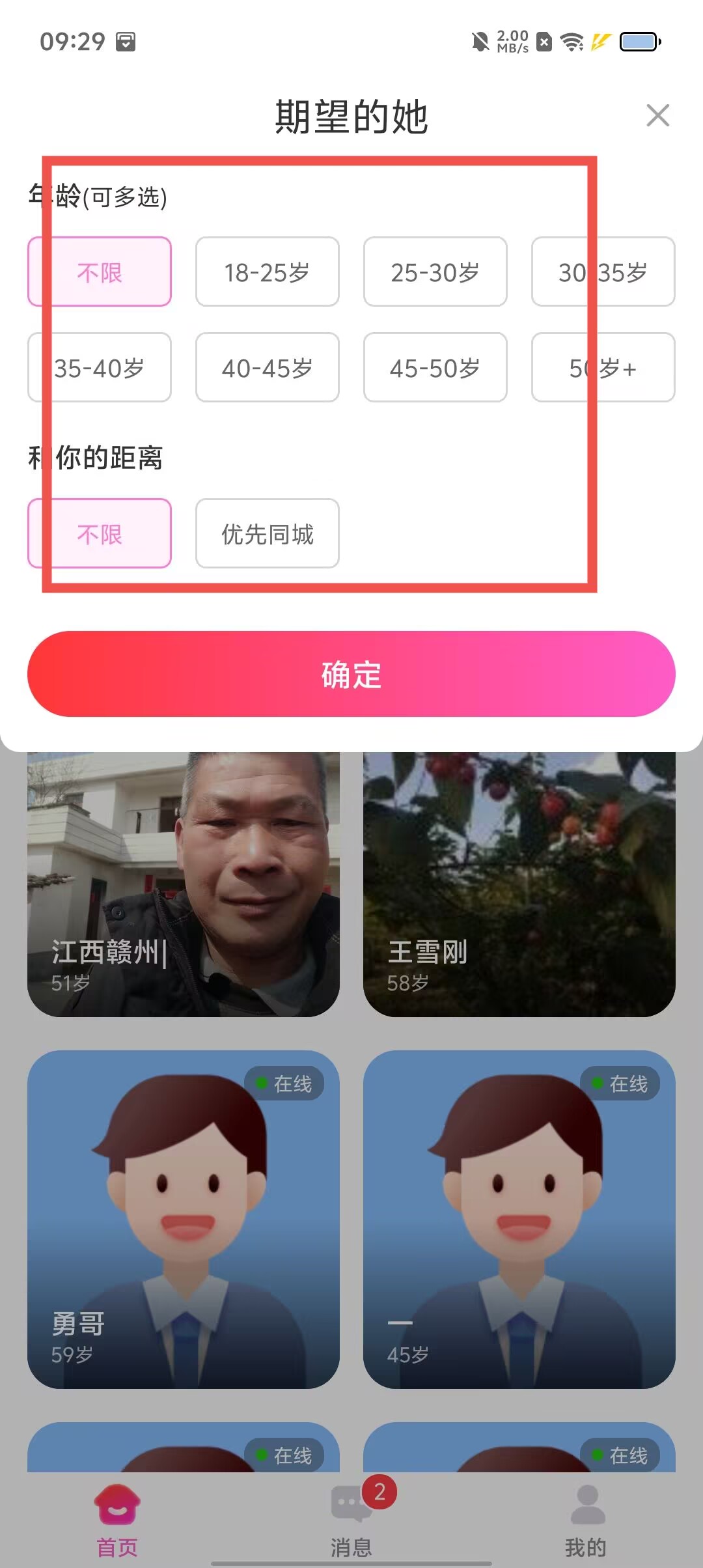
Task: Confirm filters with the 确定 button
Action: coord(351,674)
